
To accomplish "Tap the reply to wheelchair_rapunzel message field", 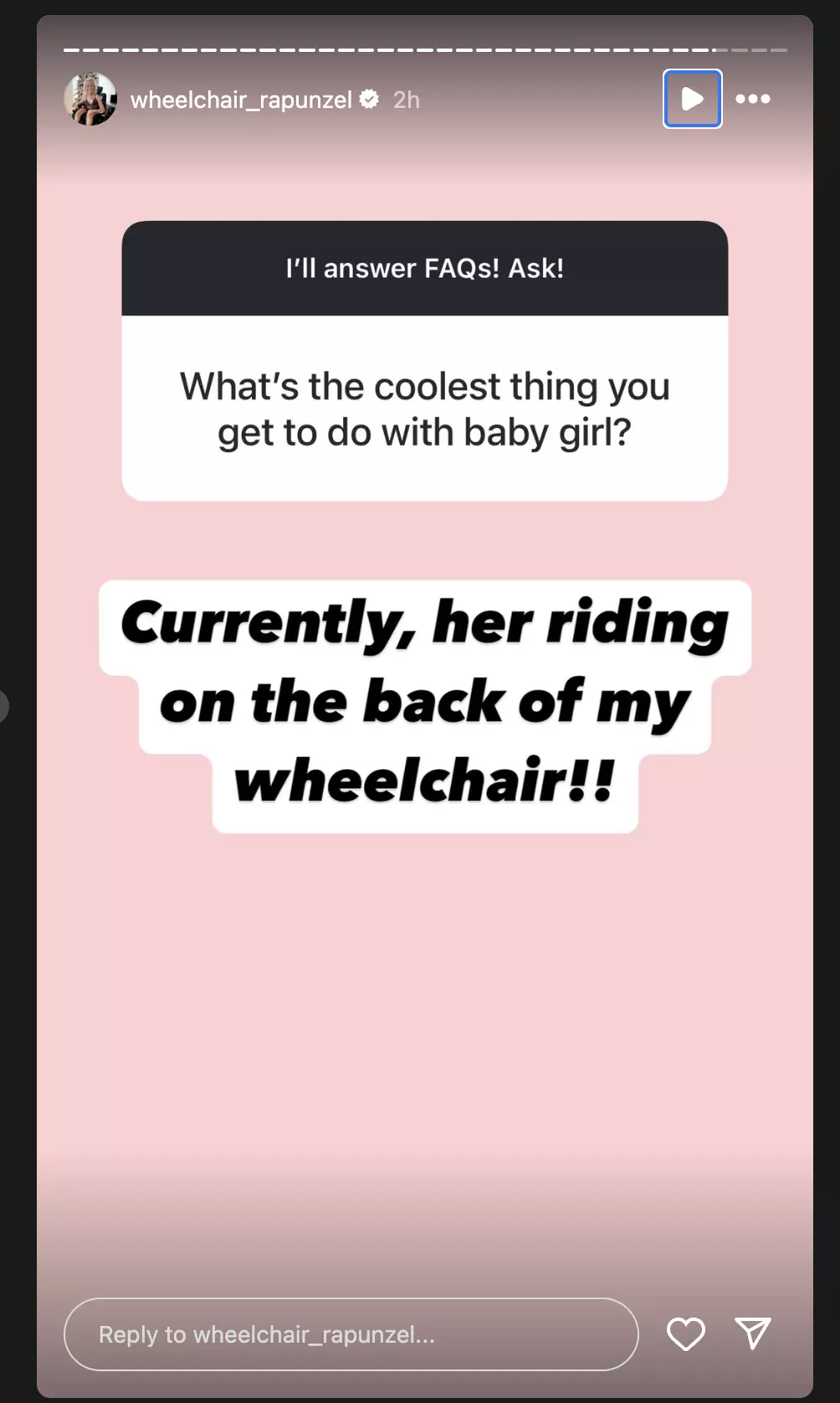I will pos(351,1334).
